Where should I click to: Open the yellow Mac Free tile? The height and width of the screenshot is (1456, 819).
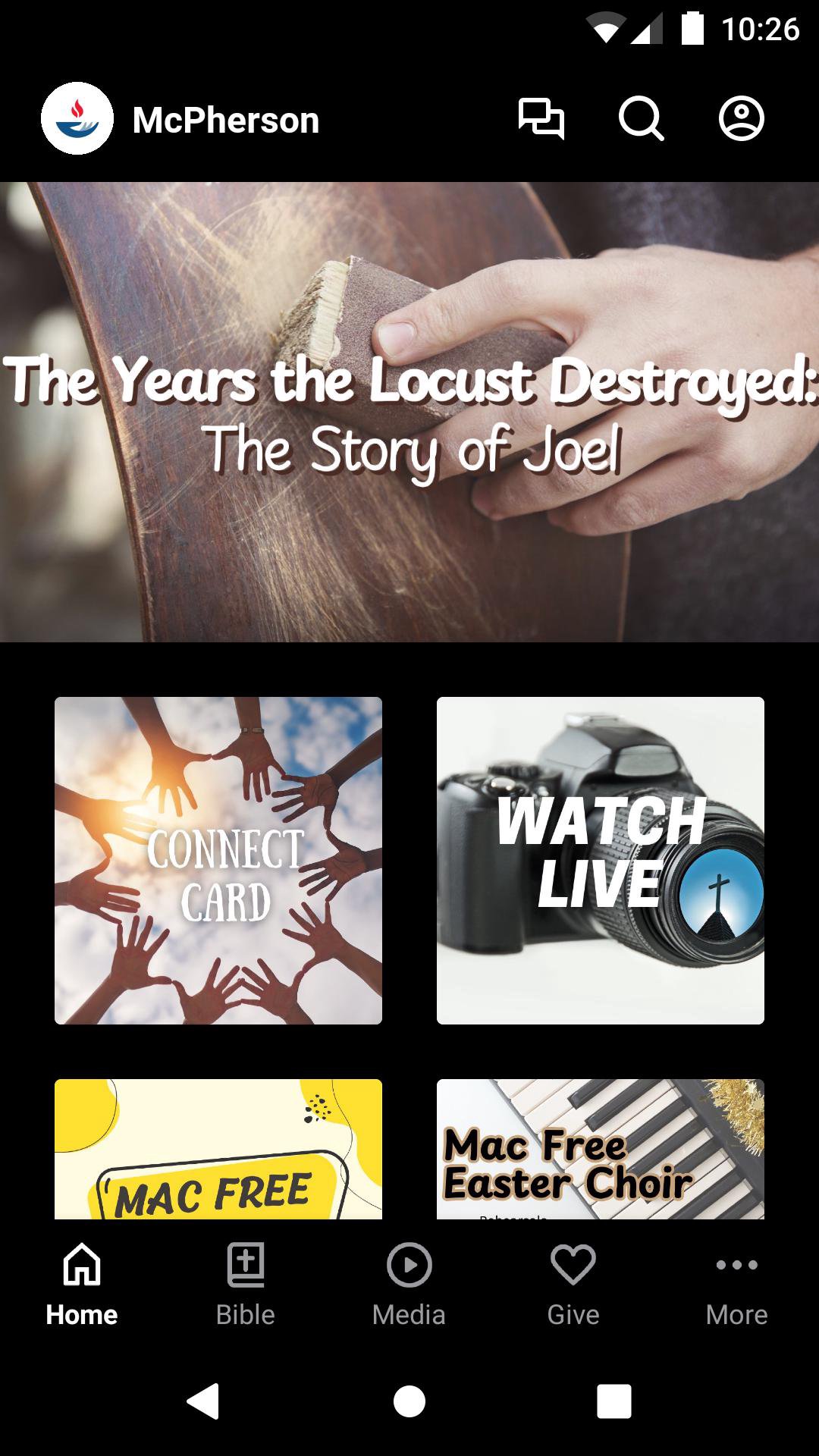[x=218, y=1149]
